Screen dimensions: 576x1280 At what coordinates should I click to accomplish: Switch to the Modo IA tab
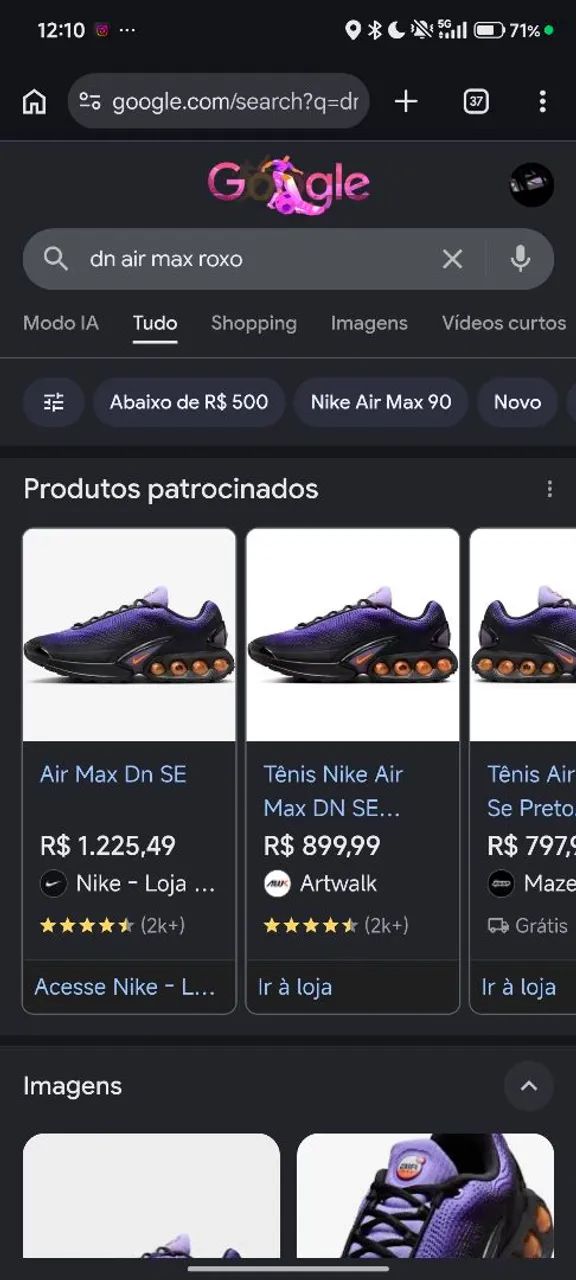[x=61, y=323]
